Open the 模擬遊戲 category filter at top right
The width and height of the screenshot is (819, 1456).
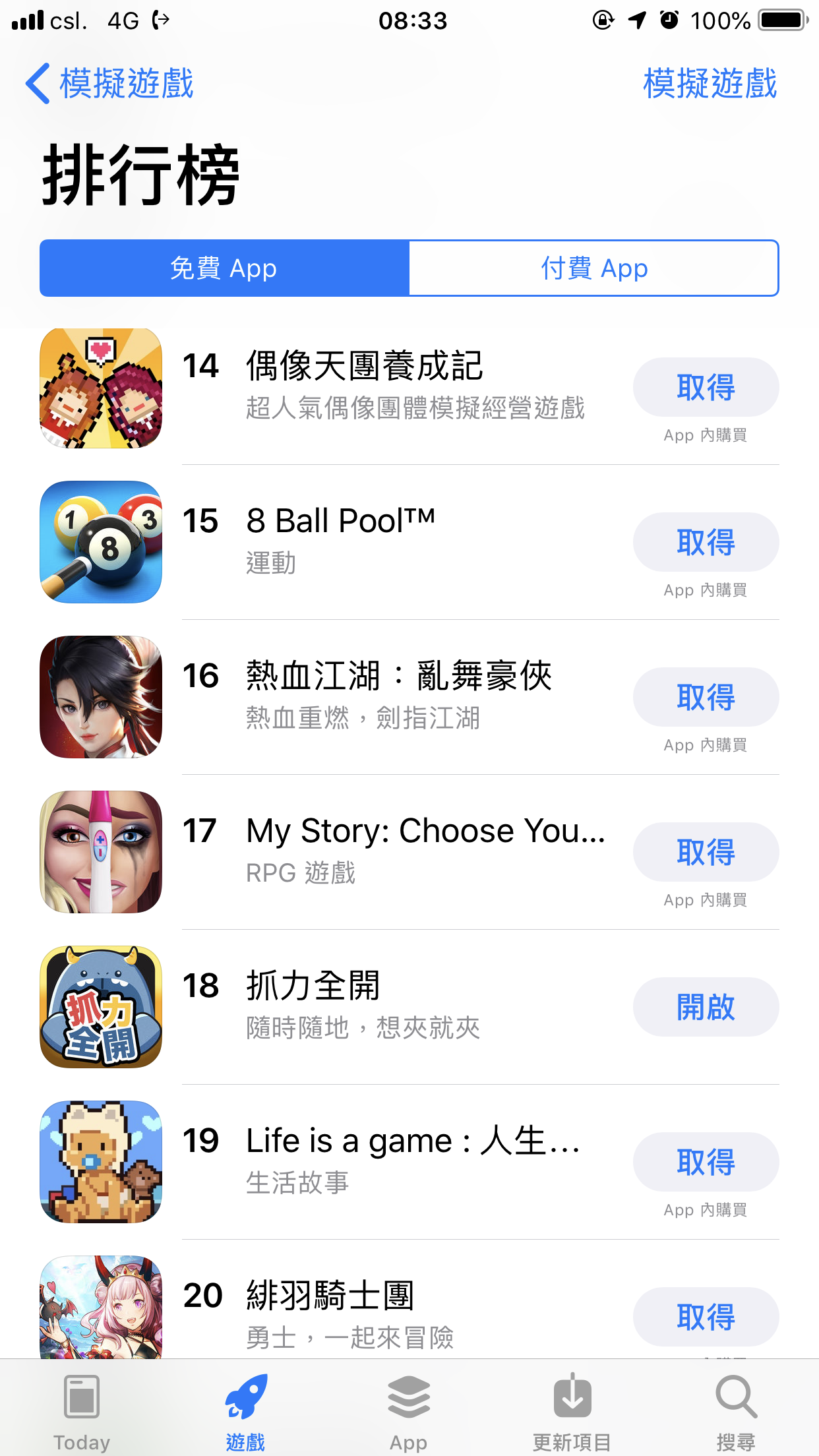[710, 84]
